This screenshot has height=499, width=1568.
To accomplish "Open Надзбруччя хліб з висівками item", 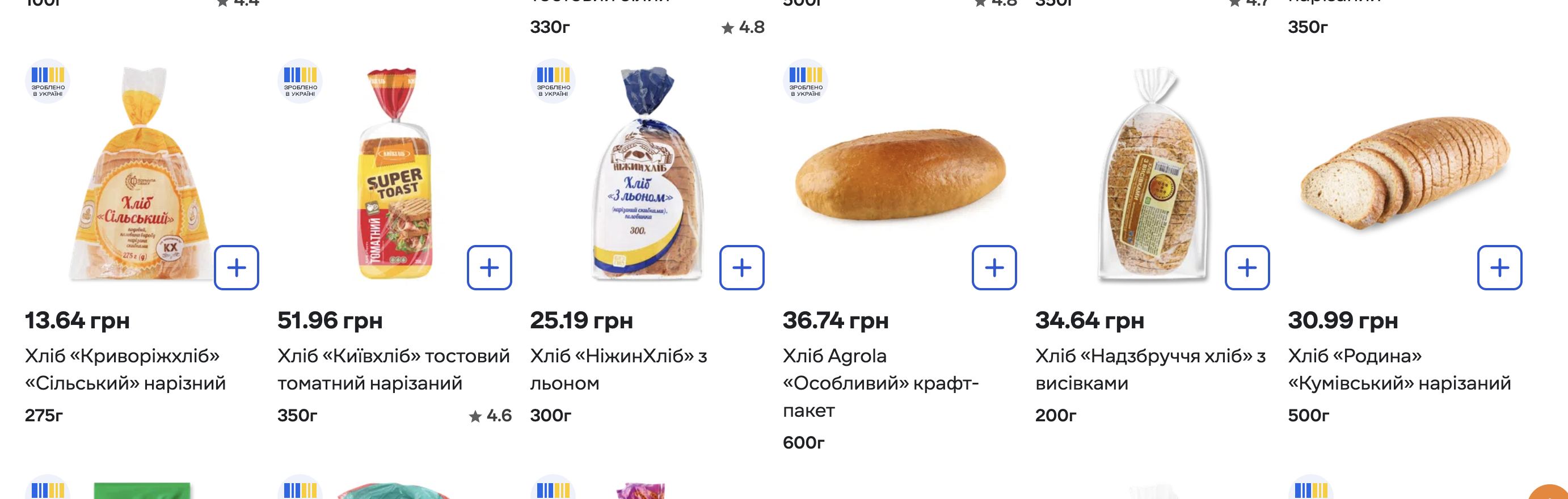I will 1150,369.
